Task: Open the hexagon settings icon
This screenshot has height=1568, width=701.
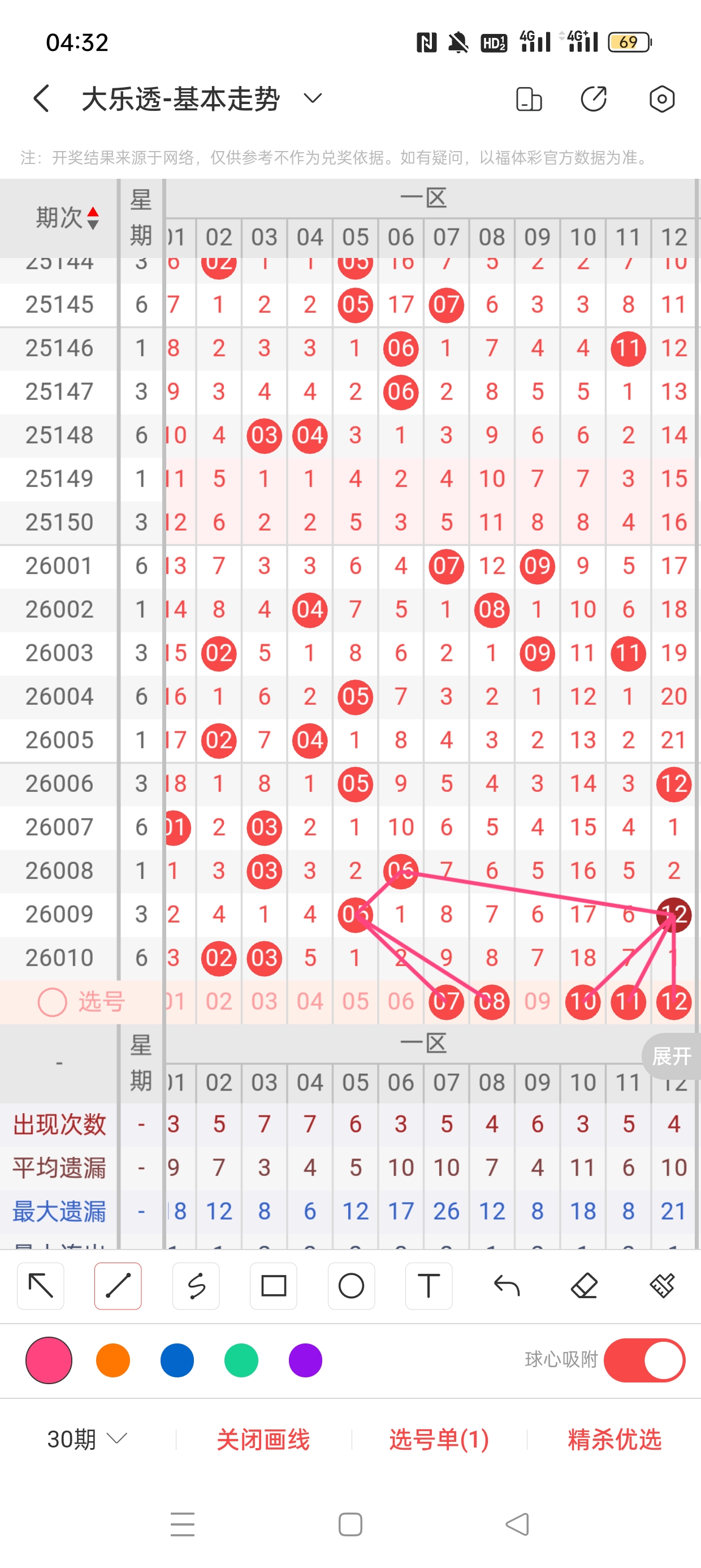Action: click(661, 99)
